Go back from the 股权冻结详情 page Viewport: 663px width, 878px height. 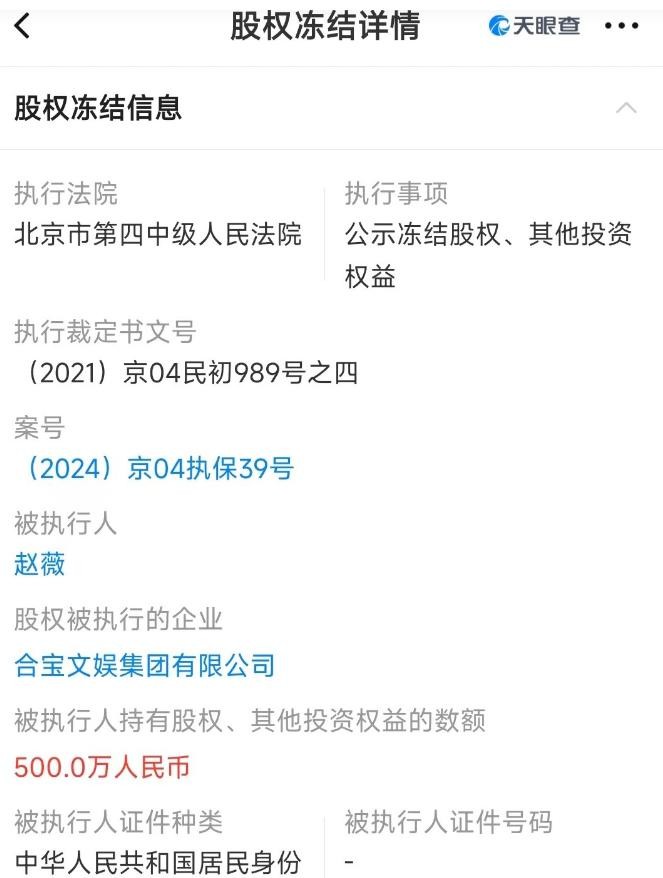[x=23, y=26]
